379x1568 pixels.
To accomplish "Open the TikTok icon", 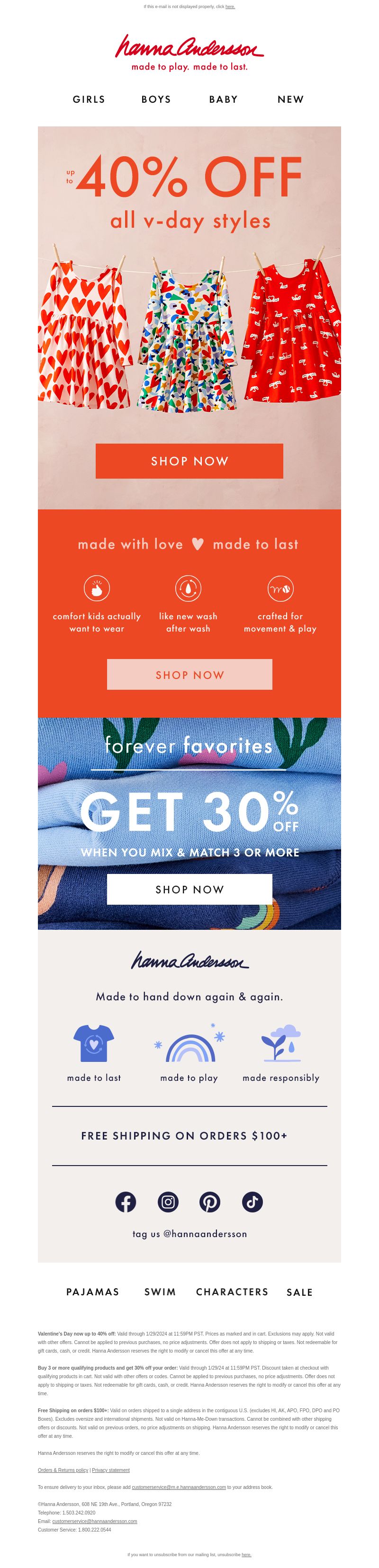I will (x=252, y=1202).
